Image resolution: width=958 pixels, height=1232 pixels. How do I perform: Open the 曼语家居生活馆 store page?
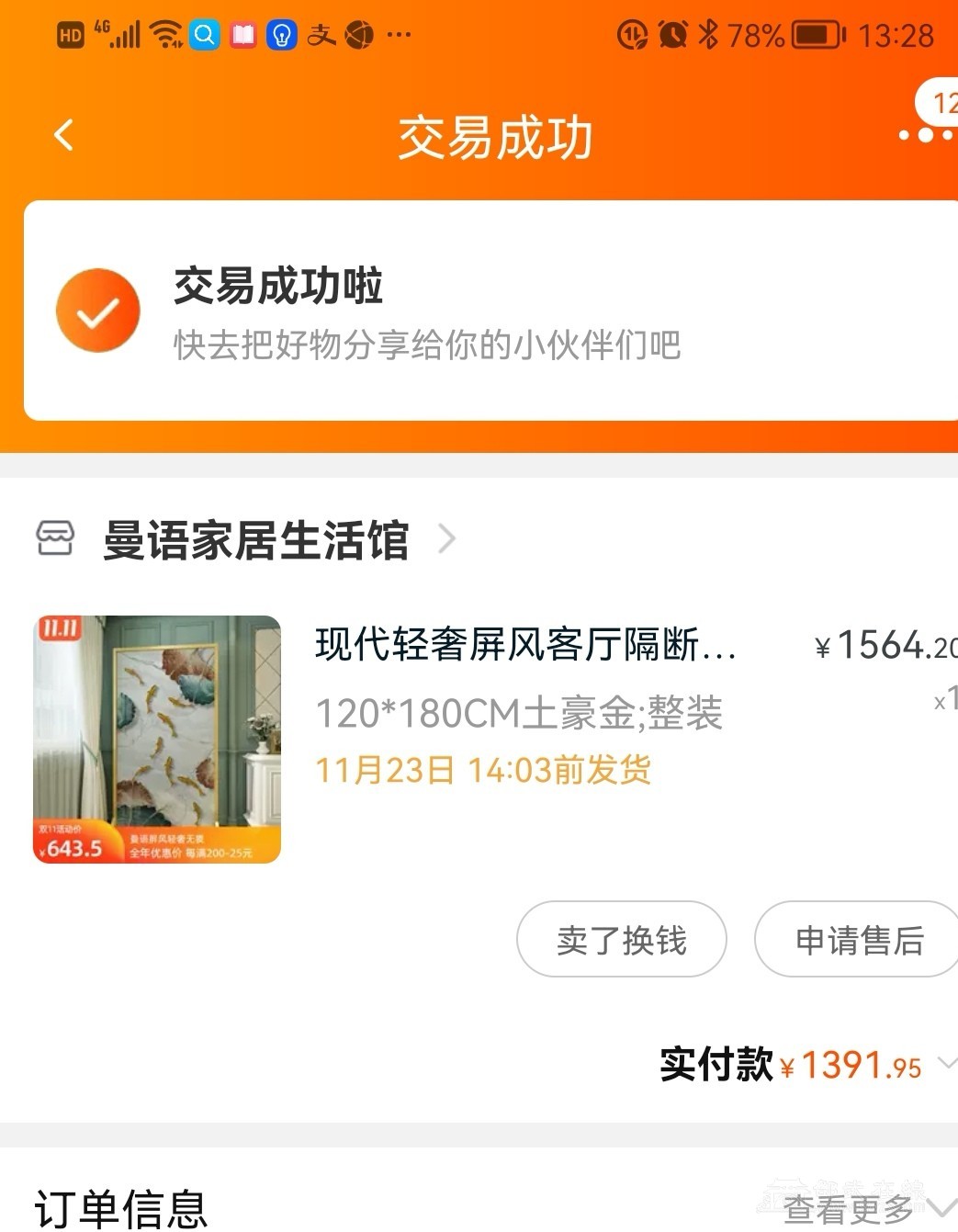tap(255, 539)
